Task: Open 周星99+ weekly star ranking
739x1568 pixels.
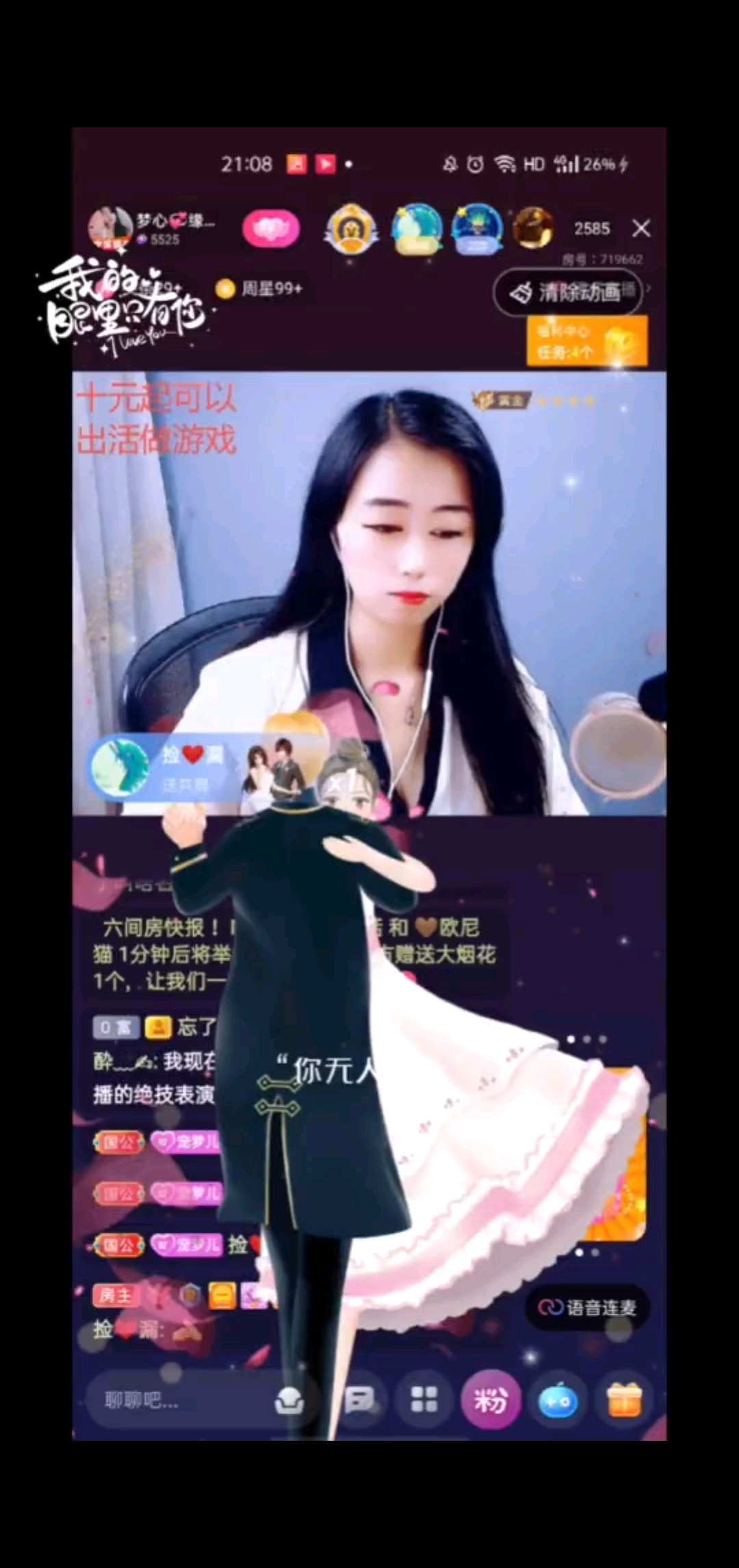Action: click(260, 289)
